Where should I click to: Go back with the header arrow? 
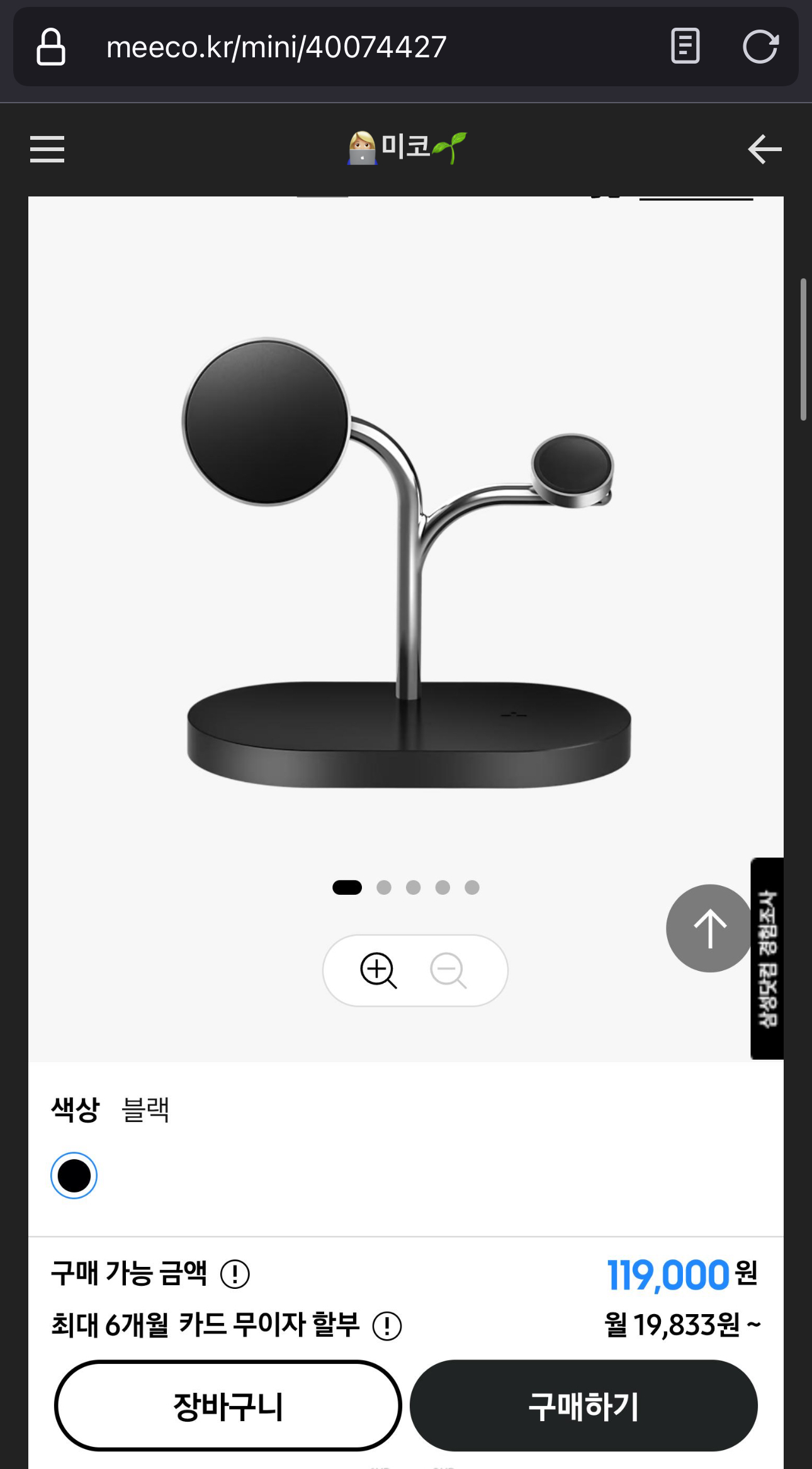(764, 149)
